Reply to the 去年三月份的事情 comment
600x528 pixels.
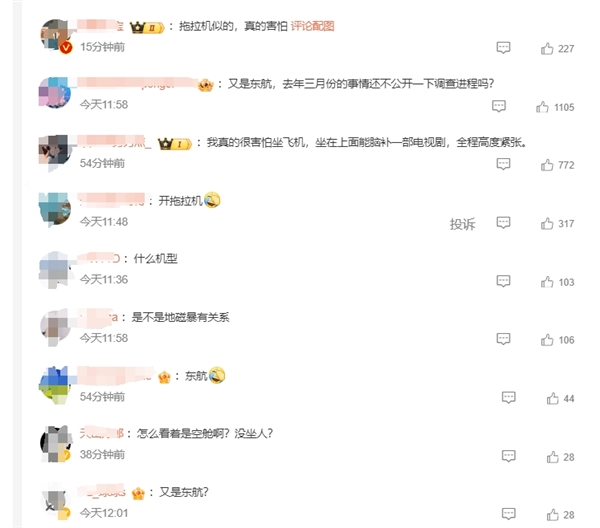(x=499, y=107)
